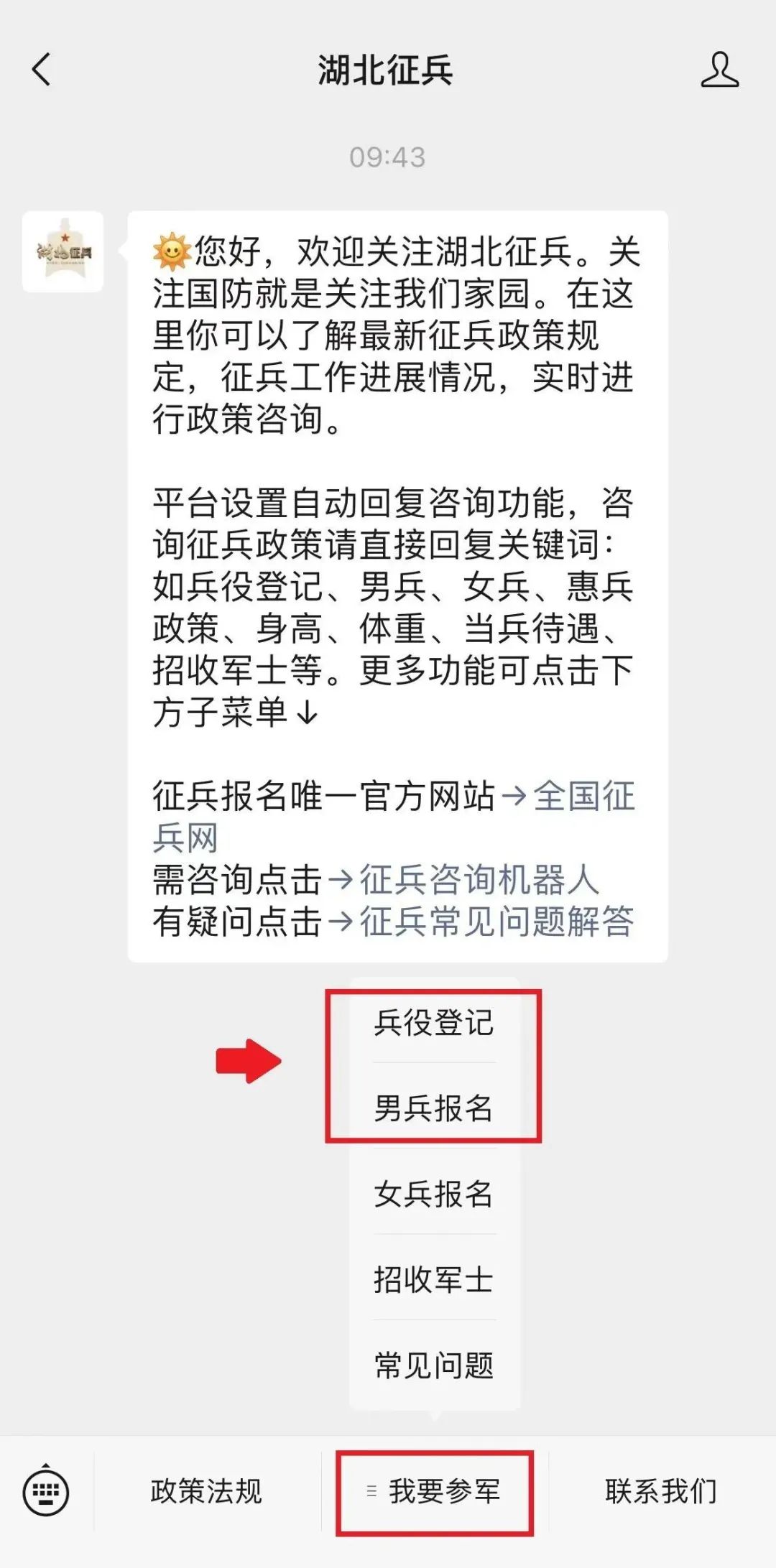Select the 招收军士 option

[x=433, y=1279]
